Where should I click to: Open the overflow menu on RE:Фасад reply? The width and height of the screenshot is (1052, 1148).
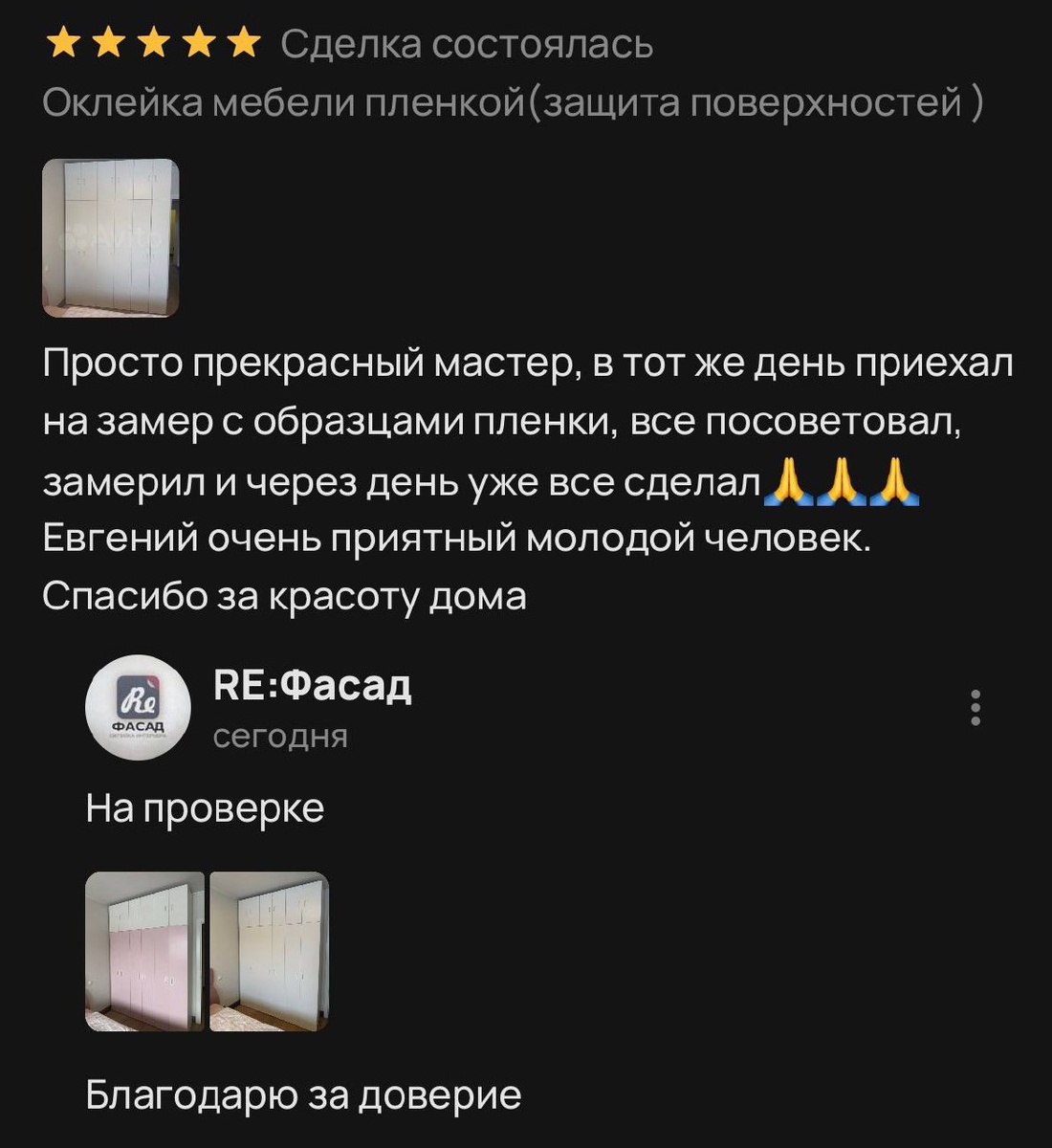[x=975, y=707]
